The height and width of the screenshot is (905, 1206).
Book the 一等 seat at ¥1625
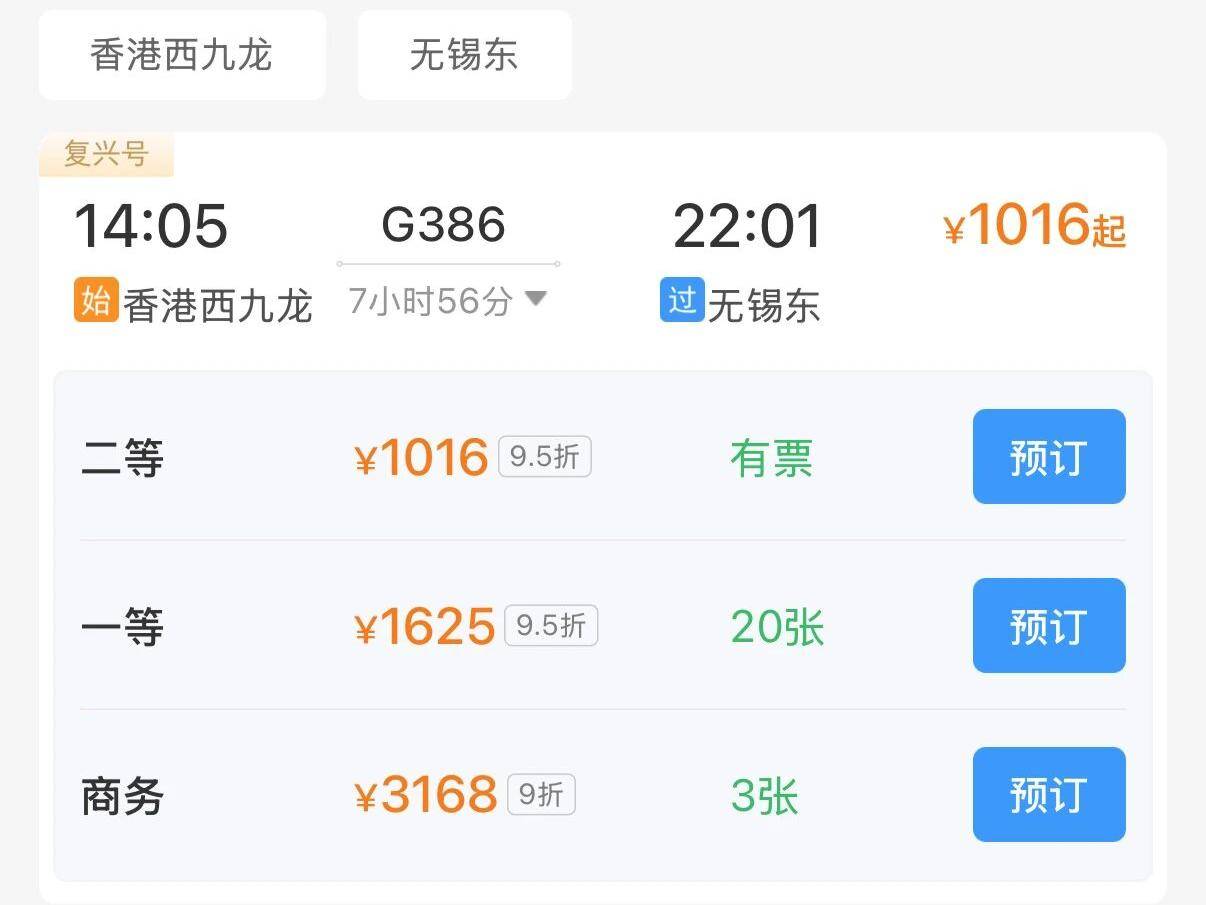coord(1048,626)
